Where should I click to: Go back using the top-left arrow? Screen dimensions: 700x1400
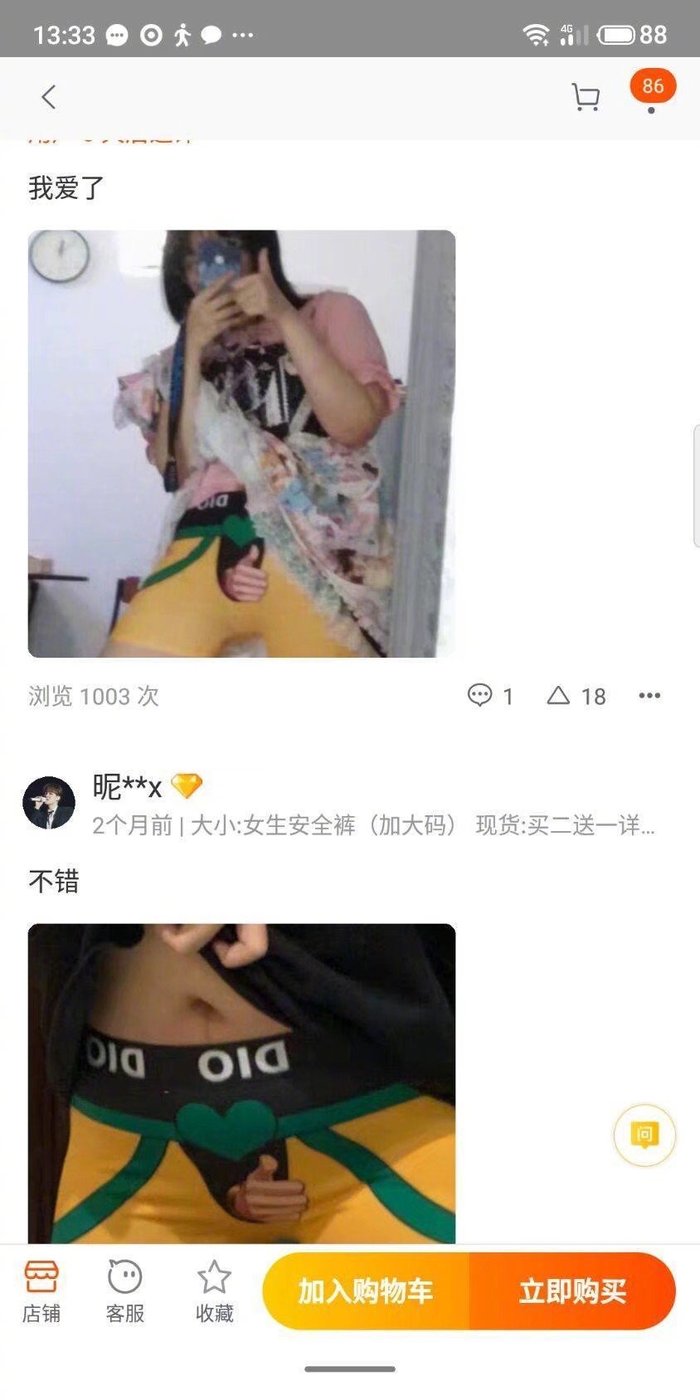[48, 97]
